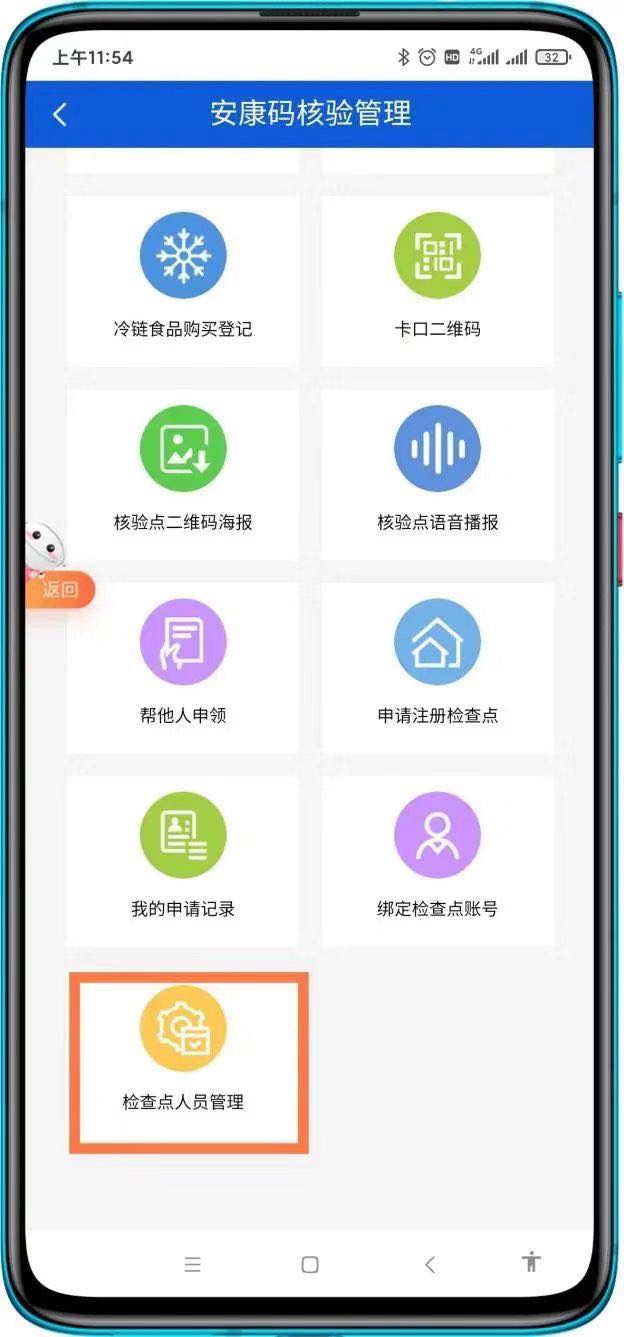Select 帮他人申领

[183, 668]
